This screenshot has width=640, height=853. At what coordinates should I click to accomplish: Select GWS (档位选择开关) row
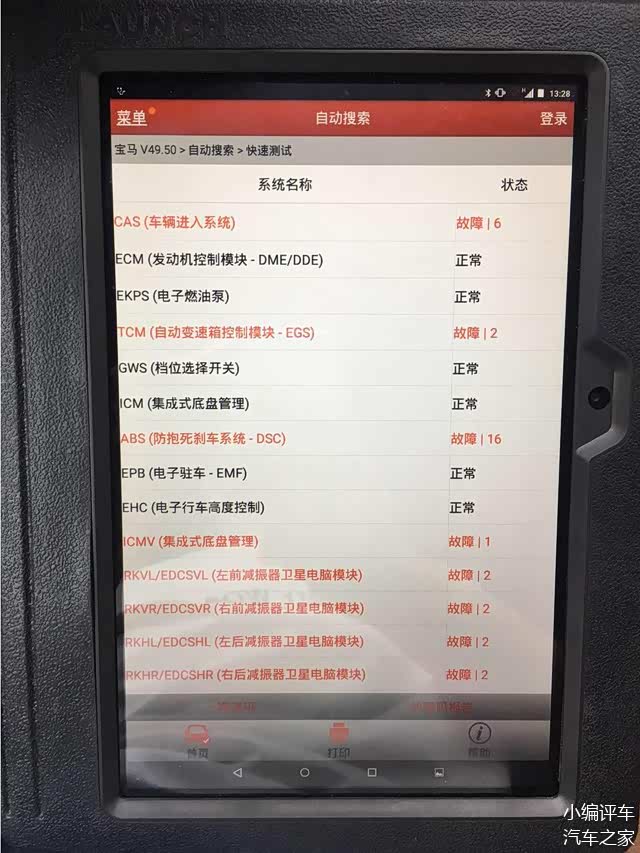[x=179, y=368]
